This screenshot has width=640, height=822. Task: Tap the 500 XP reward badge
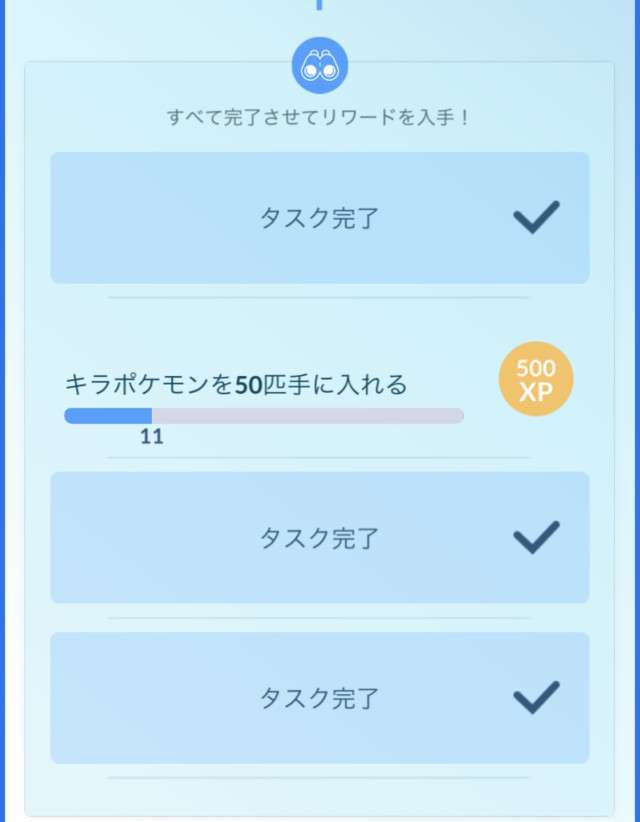click(x=536, y=380)
